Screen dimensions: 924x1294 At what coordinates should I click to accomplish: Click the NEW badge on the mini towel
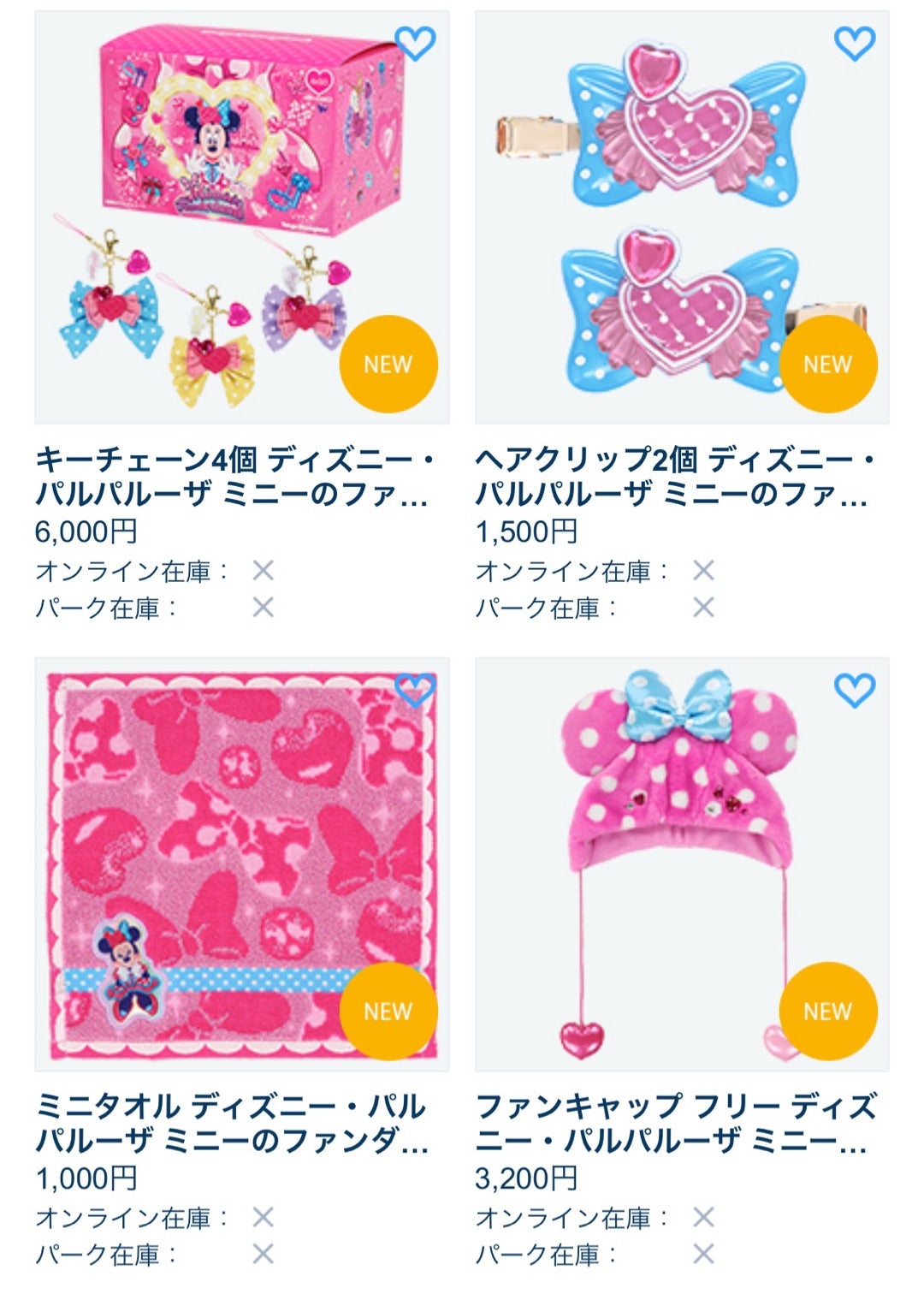(387, 1012)
